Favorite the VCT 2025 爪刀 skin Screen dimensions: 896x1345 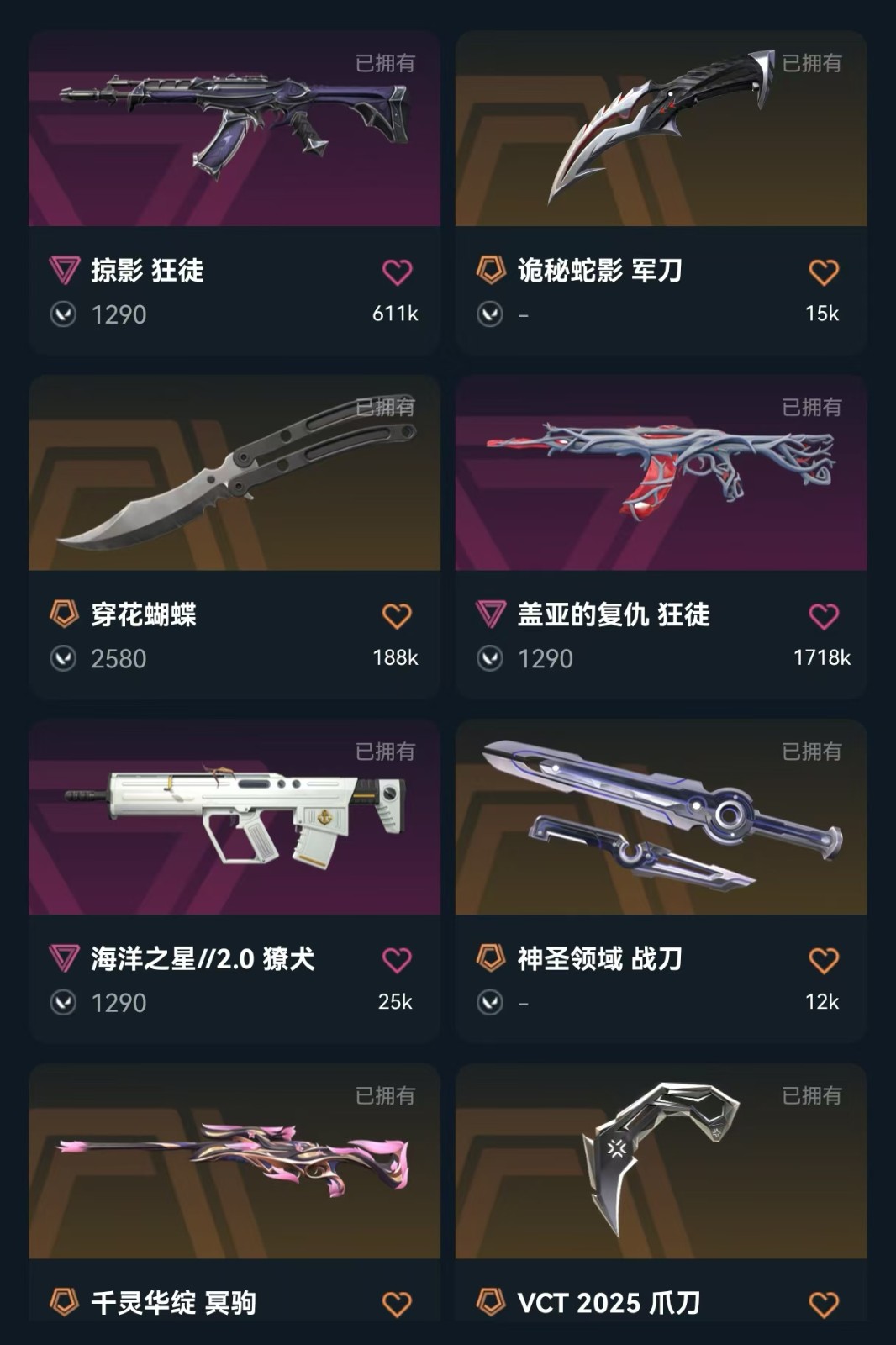point(823,1304)
